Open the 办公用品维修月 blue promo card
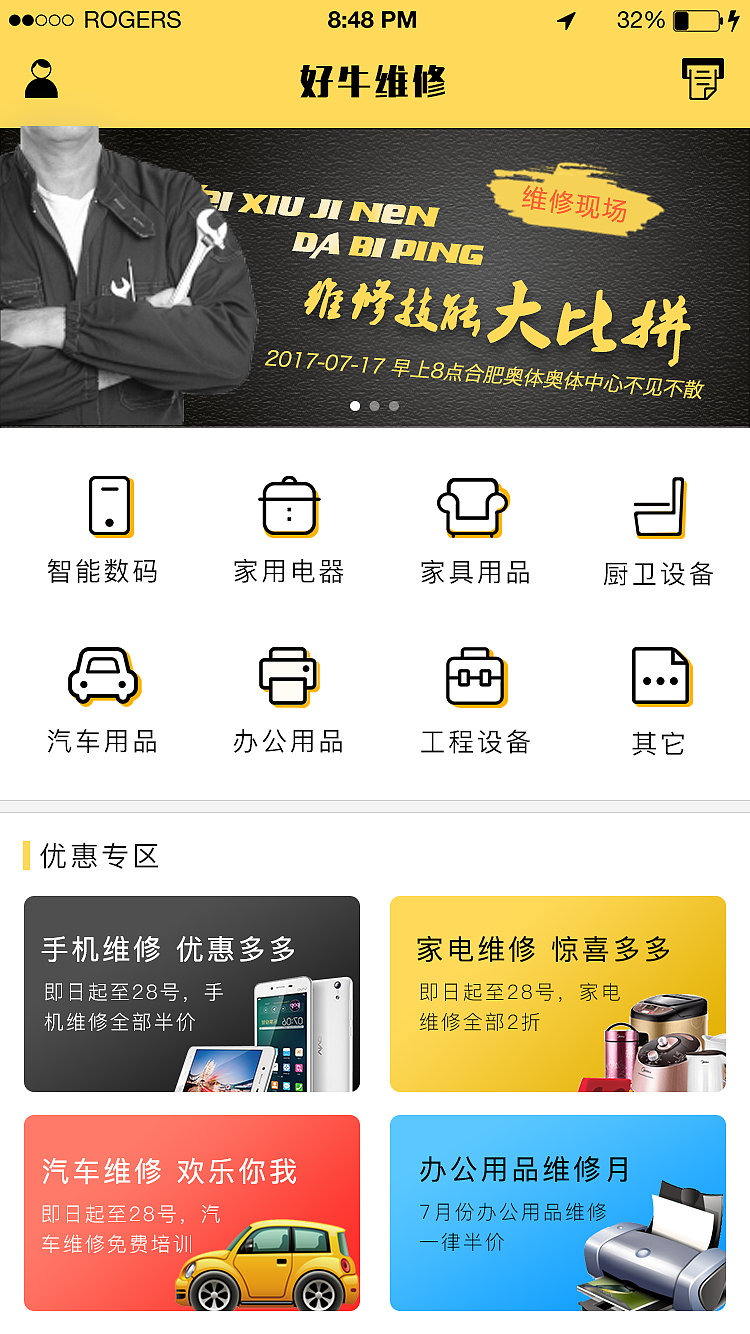The image size is (750, 1334). 557,1213
